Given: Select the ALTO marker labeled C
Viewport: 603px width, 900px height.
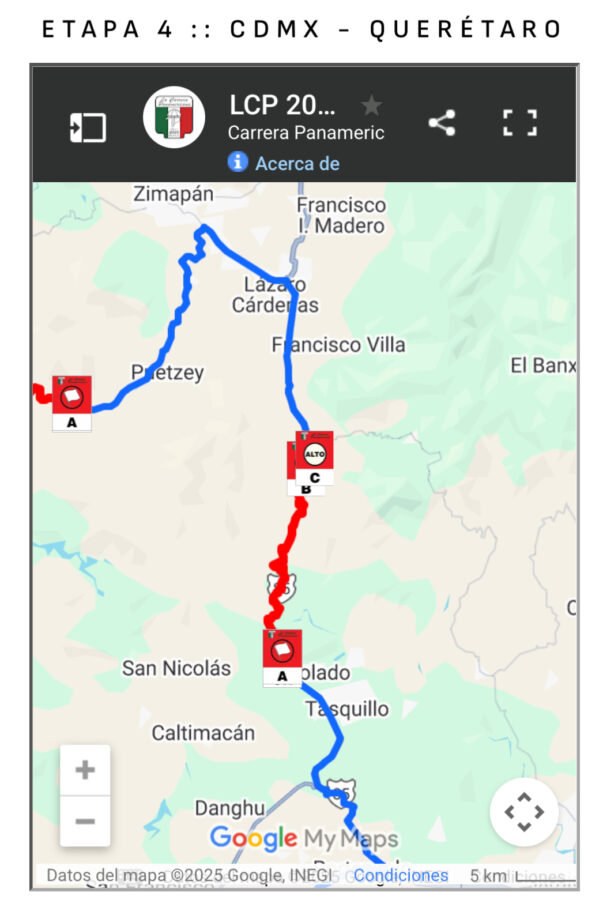Looking at the screenshot, I should point(315,455).
